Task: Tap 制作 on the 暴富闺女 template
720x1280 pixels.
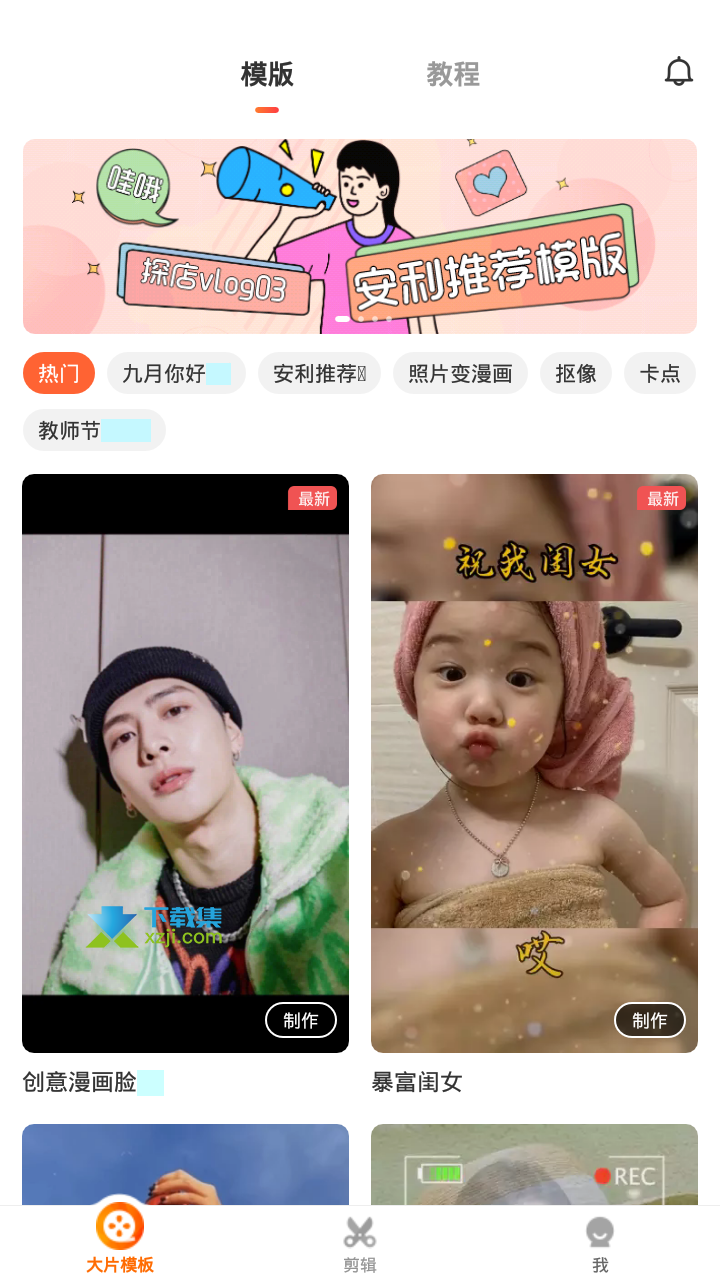Action: pos(650,1020)
